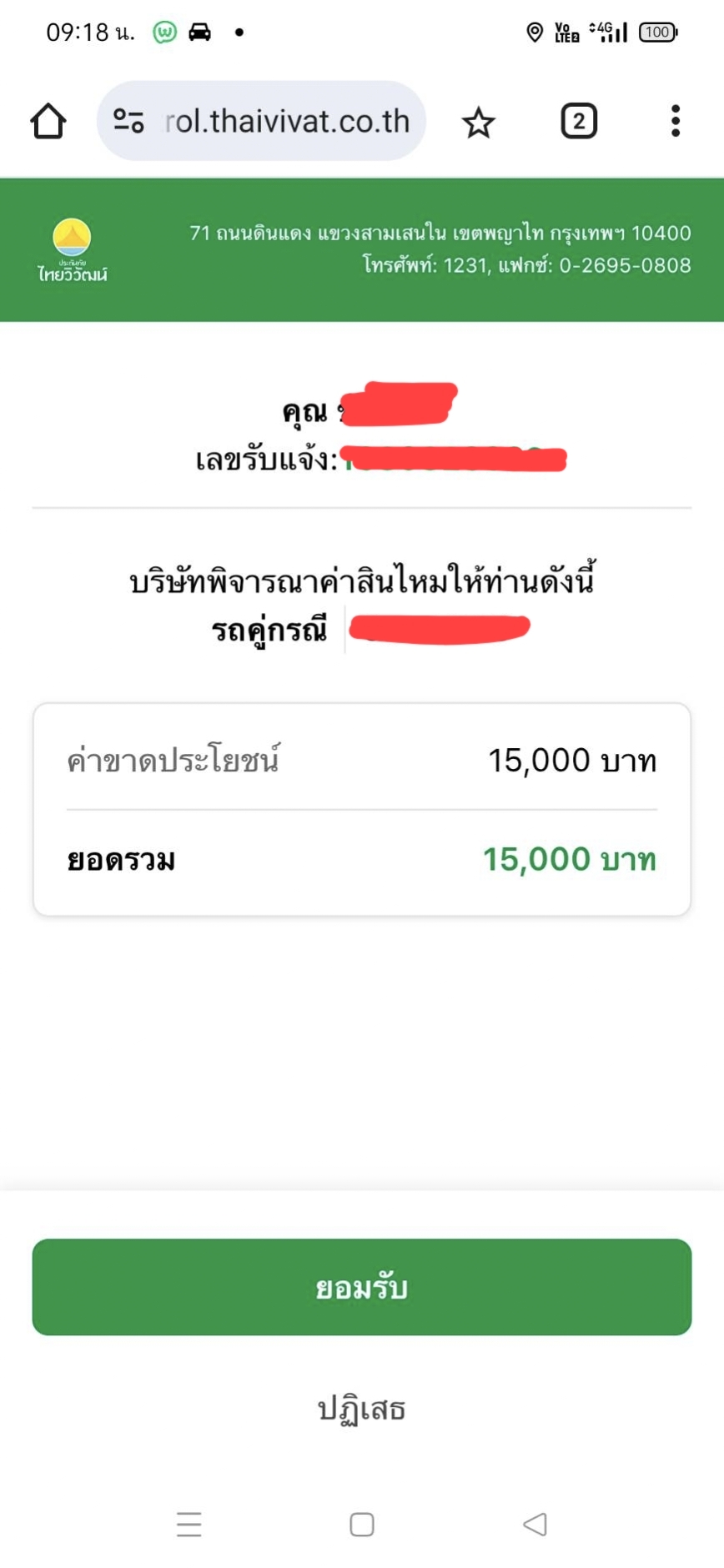
Task: View site info icon in address bar
Action: pyautogui.click(x=128, y=122)
